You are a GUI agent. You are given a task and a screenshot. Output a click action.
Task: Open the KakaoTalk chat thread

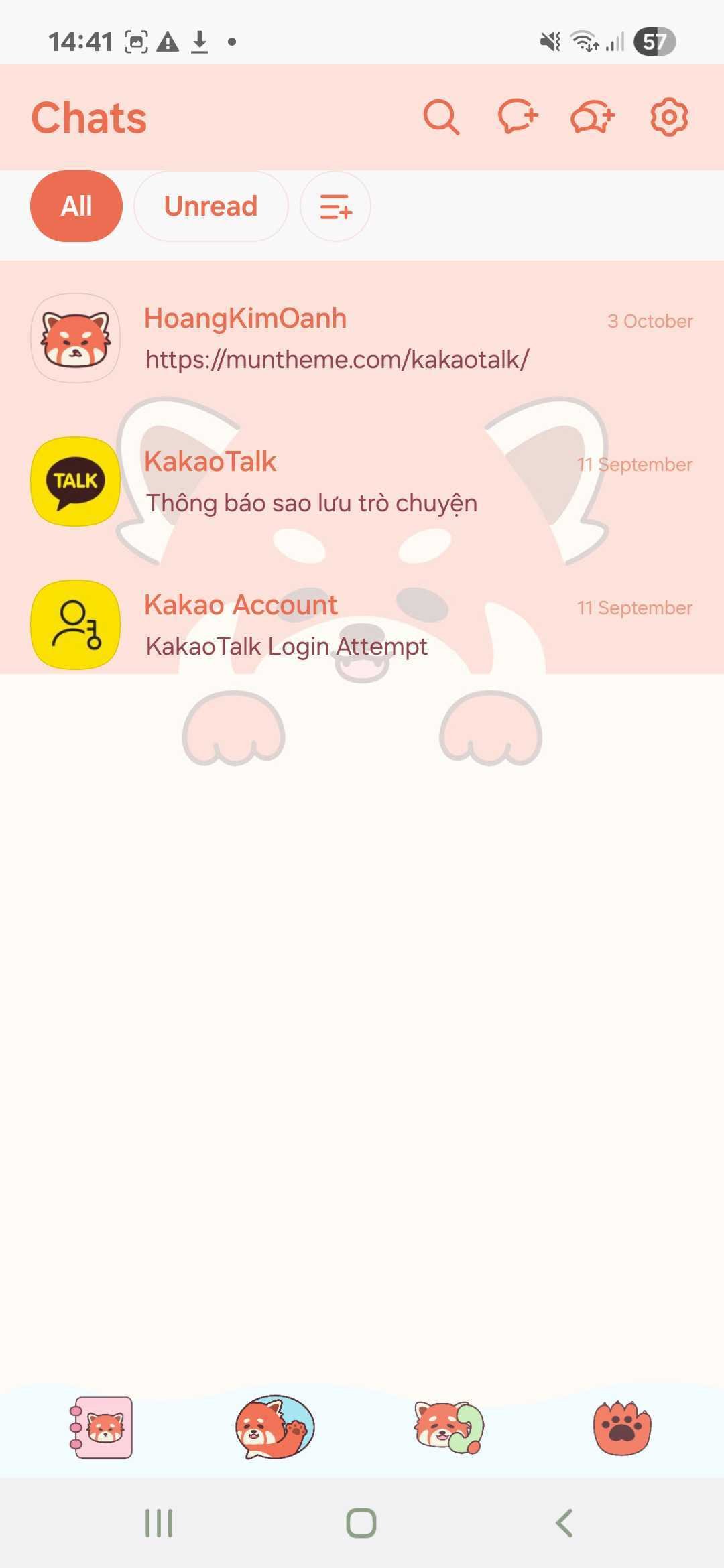click(x=362, y=482)
